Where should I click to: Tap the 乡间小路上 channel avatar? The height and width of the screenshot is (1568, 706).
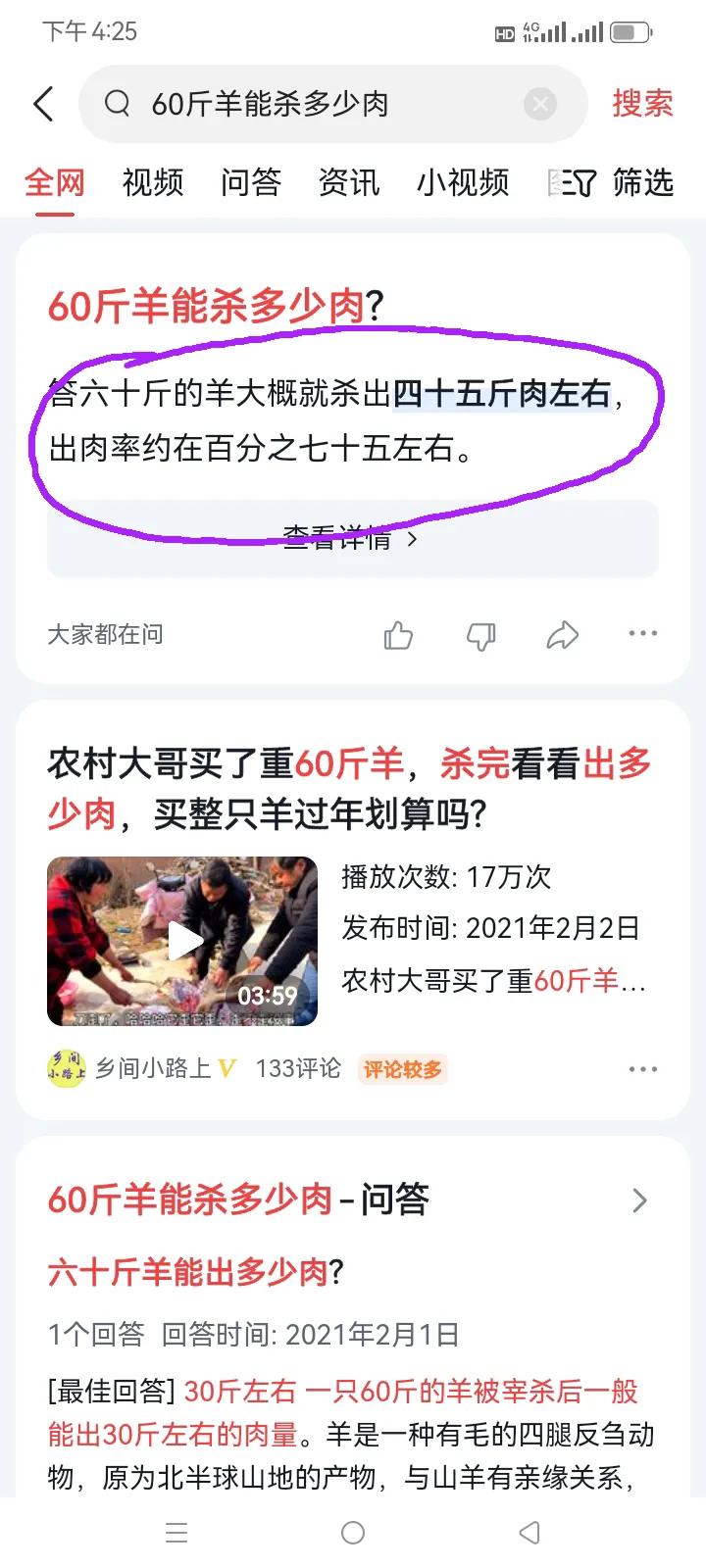pos(67,1068)
